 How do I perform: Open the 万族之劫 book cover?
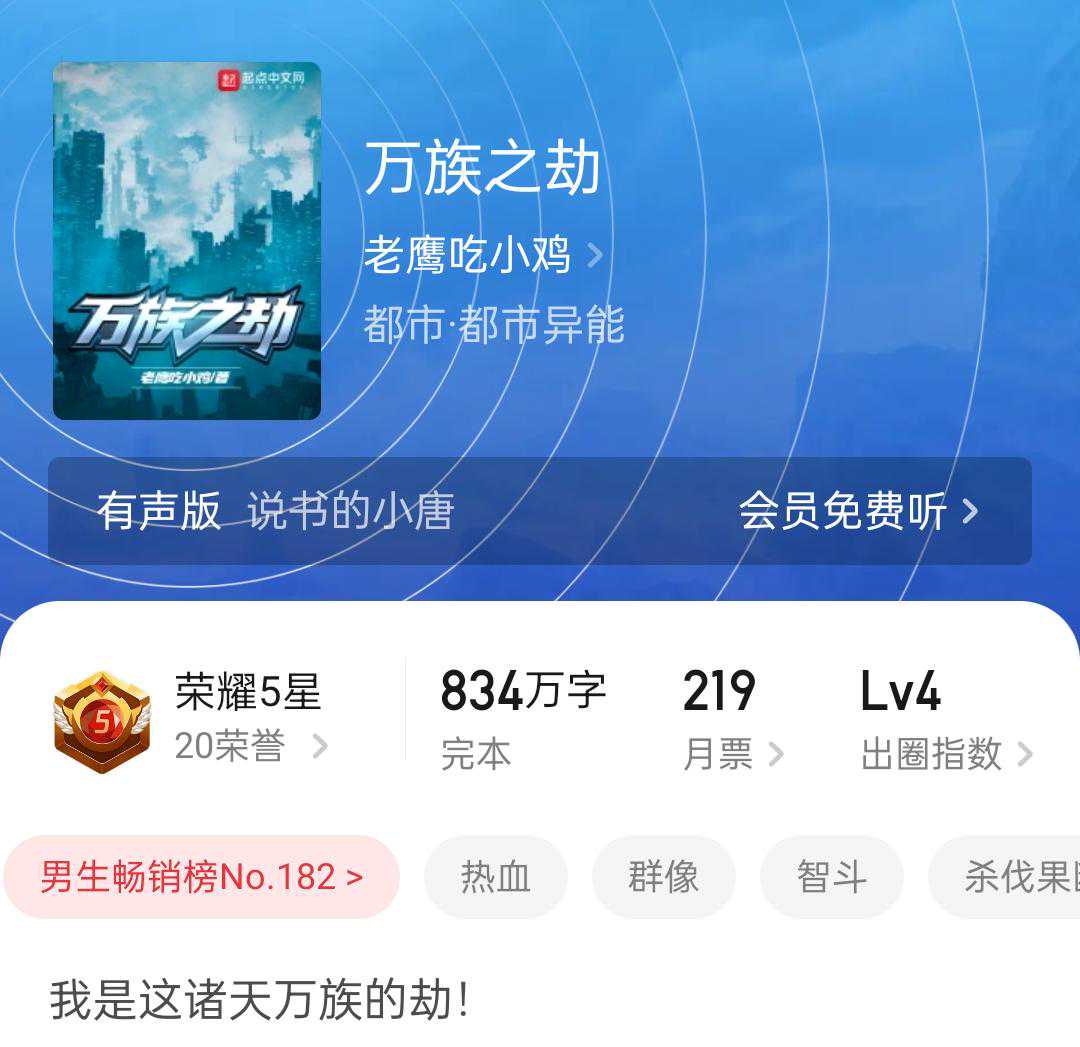(187, 241)
